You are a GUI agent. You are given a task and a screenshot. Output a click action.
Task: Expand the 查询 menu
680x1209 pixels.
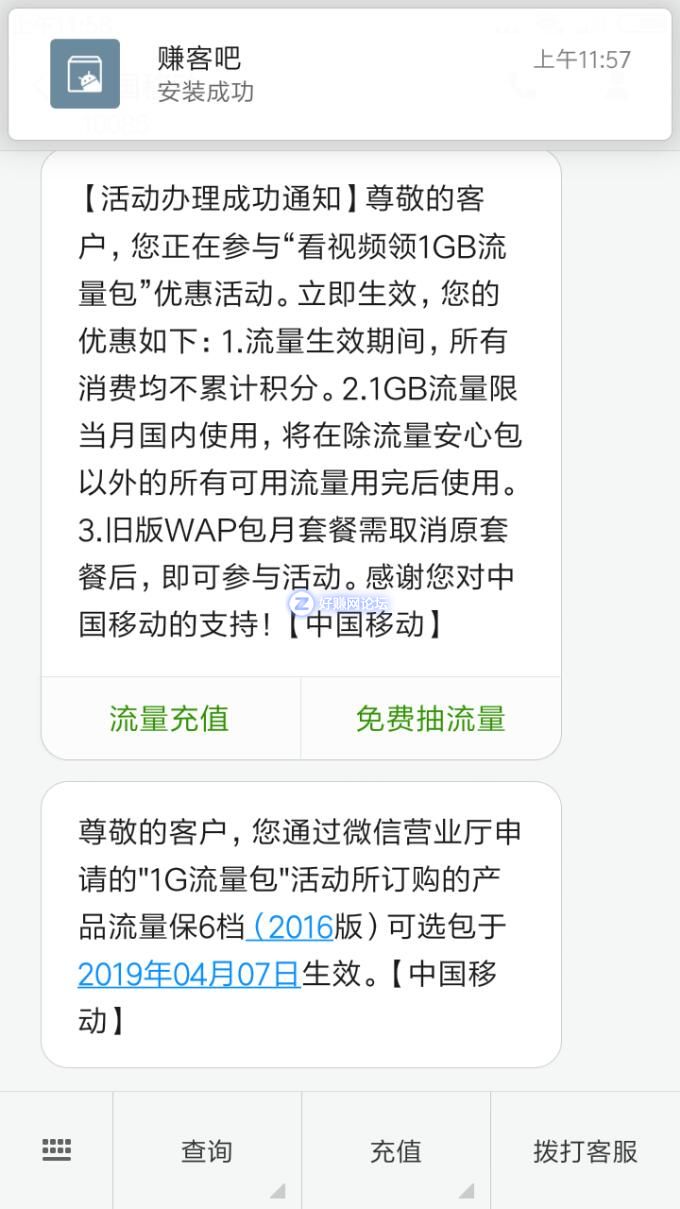[207, 1152]
